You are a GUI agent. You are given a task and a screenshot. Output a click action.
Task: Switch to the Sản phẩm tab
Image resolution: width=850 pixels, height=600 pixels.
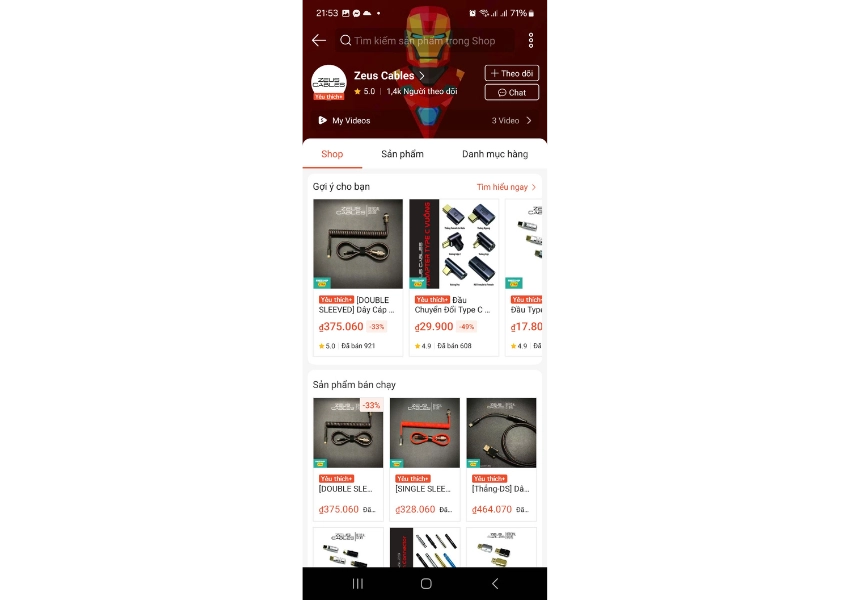click(x=402, y=154)
